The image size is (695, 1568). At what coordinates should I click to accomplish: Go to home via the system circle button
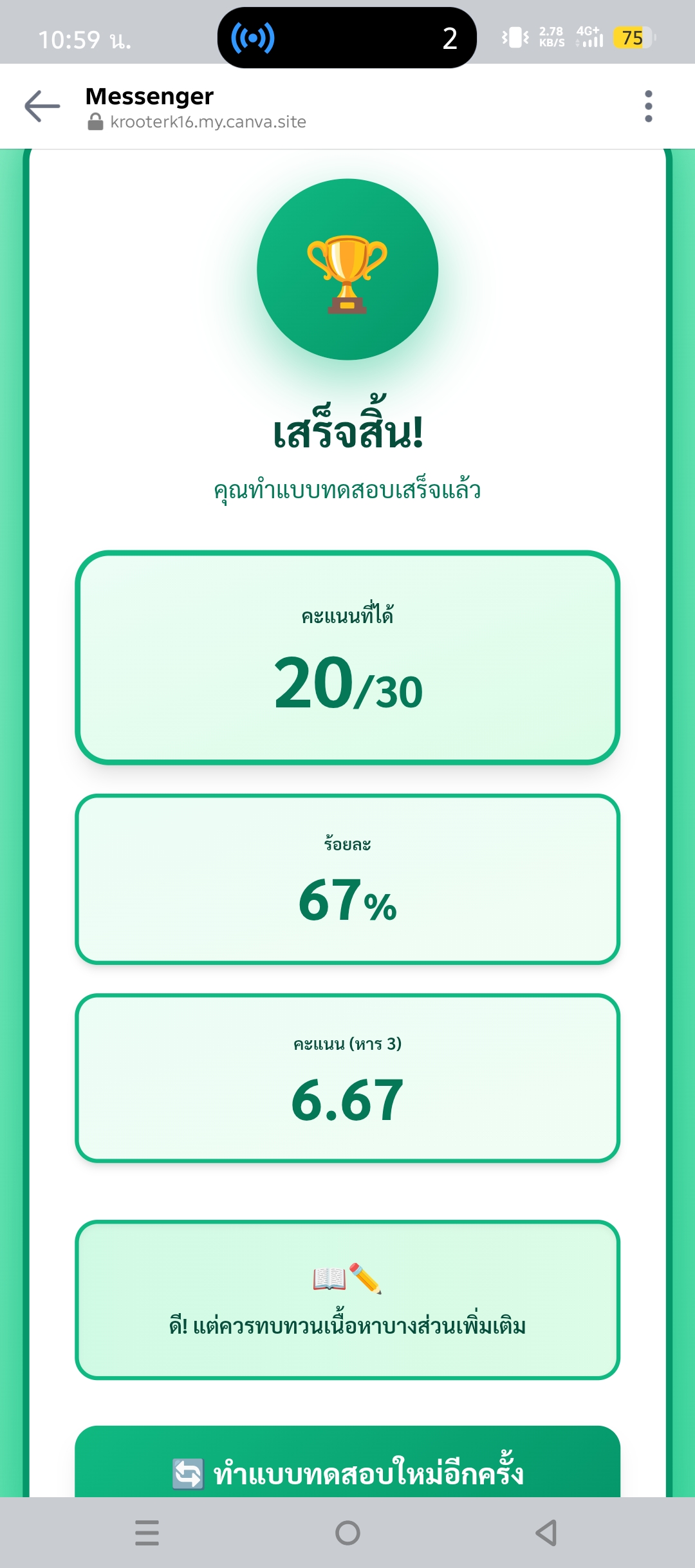click(x=347, y=1533)
